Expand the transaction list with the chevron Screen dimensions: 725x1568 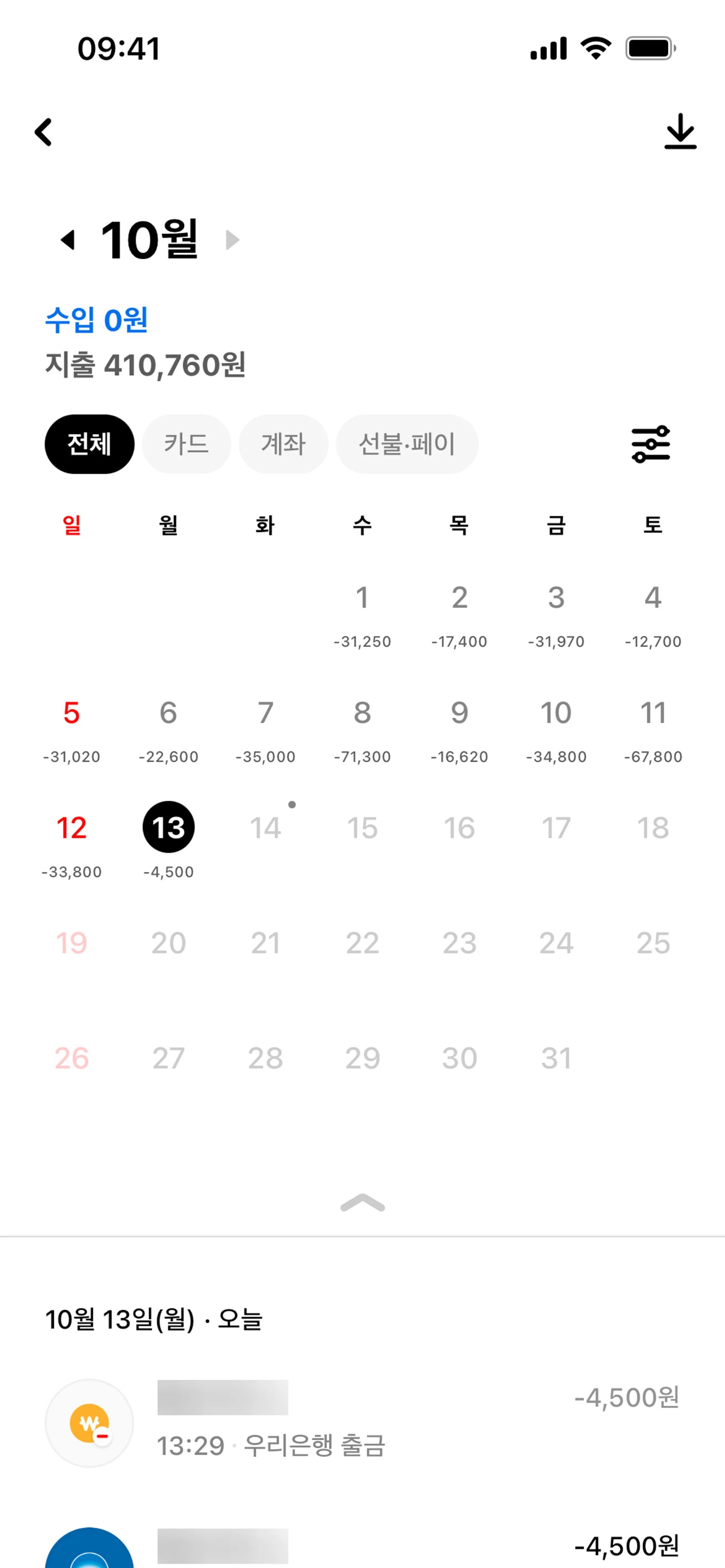pyautogui.click(x=362, y=1203)
